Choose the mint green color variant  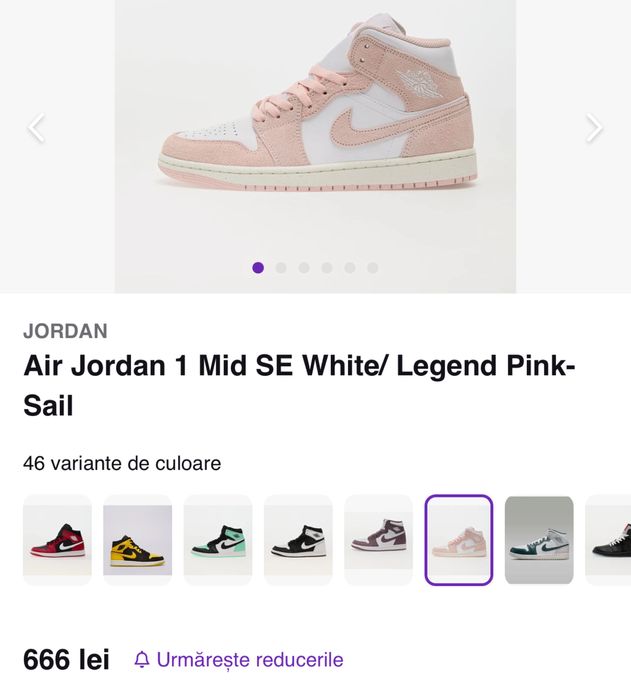tap(218, 540)
